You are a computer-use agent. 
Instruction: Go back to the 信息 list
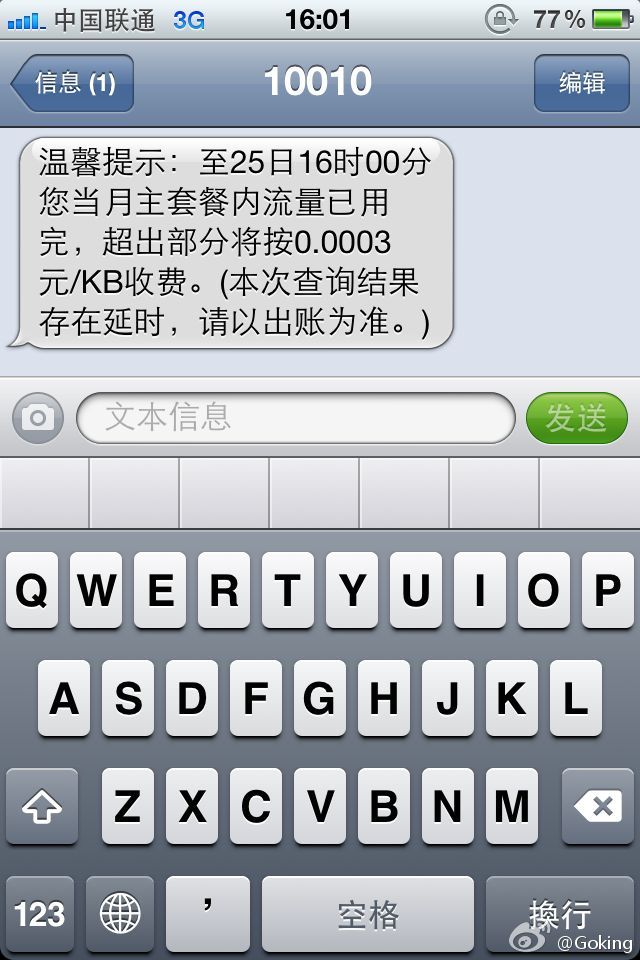pyautogui.click(x=74, y=83)
